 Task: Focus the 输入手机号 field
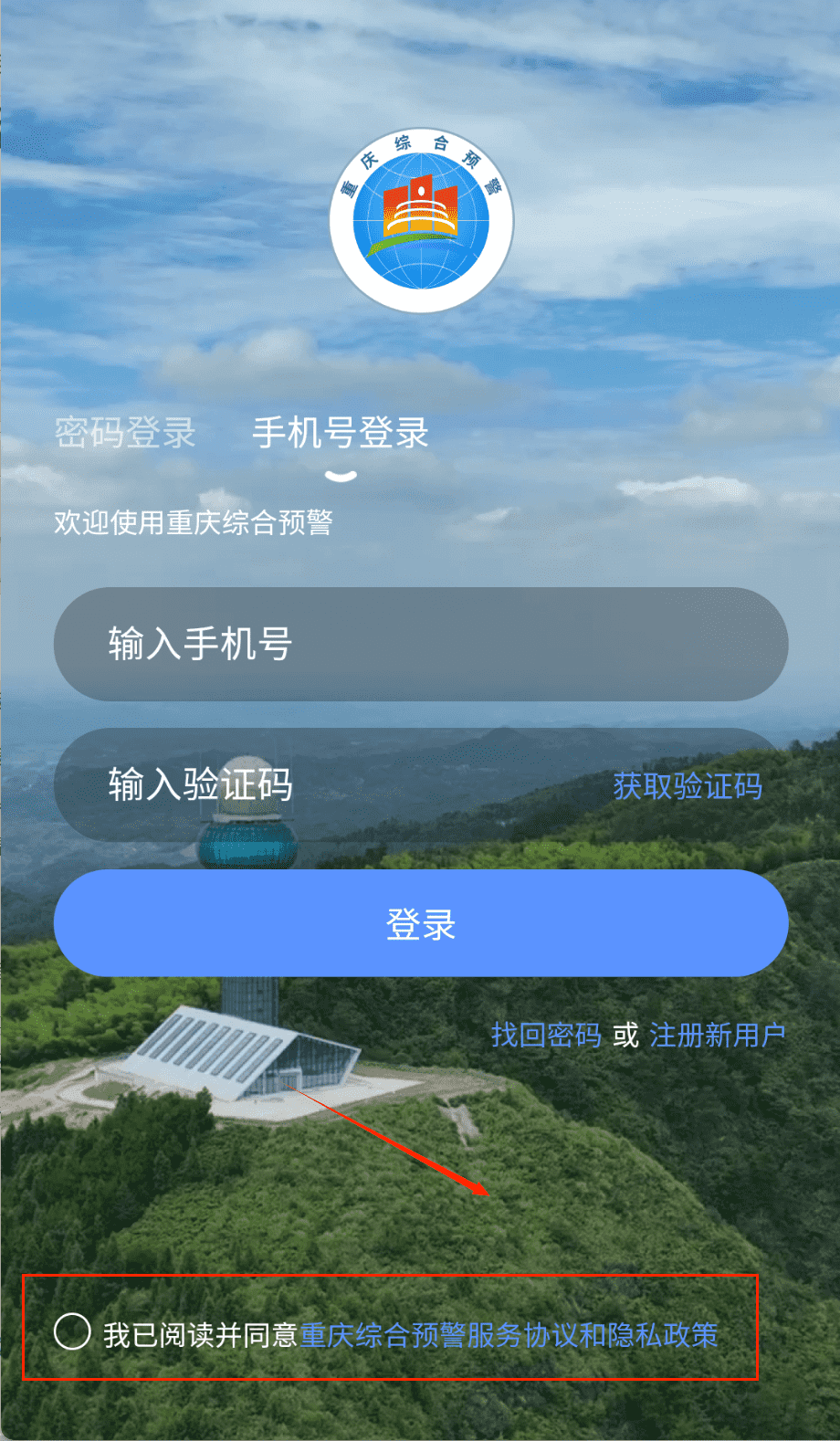420,644
